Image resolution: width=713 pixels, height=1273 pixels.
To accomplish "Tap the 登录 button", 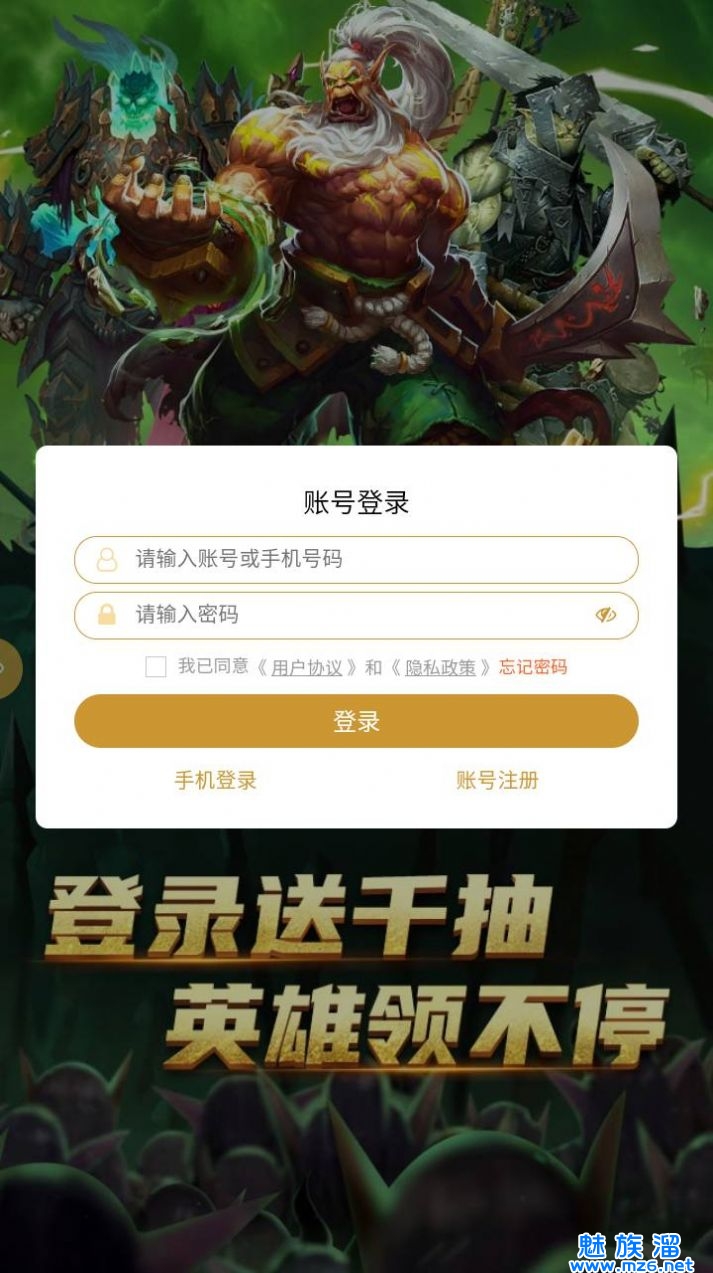I will (356, 721).
